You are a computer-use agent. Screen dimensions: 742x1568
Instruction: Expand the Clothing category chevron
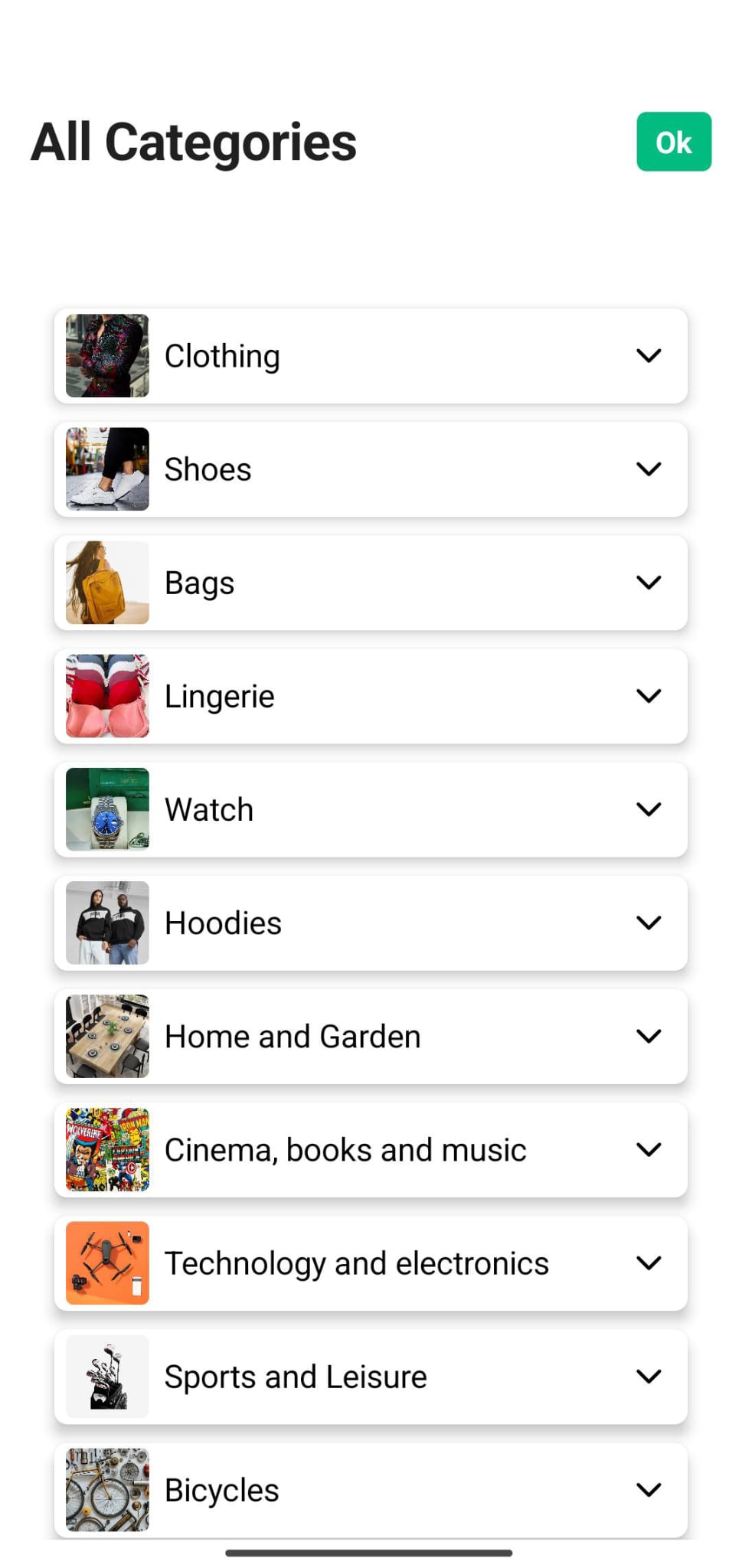pos(649,355)
